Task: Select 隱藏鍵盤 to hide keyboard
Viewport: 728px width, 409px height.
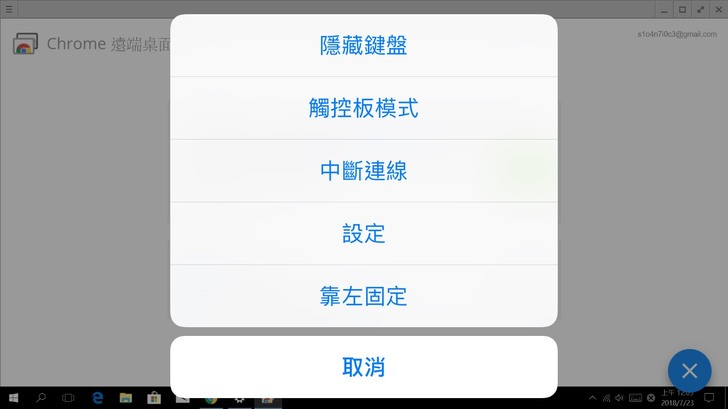Action: pyautogui.click(x=363, y=46)
